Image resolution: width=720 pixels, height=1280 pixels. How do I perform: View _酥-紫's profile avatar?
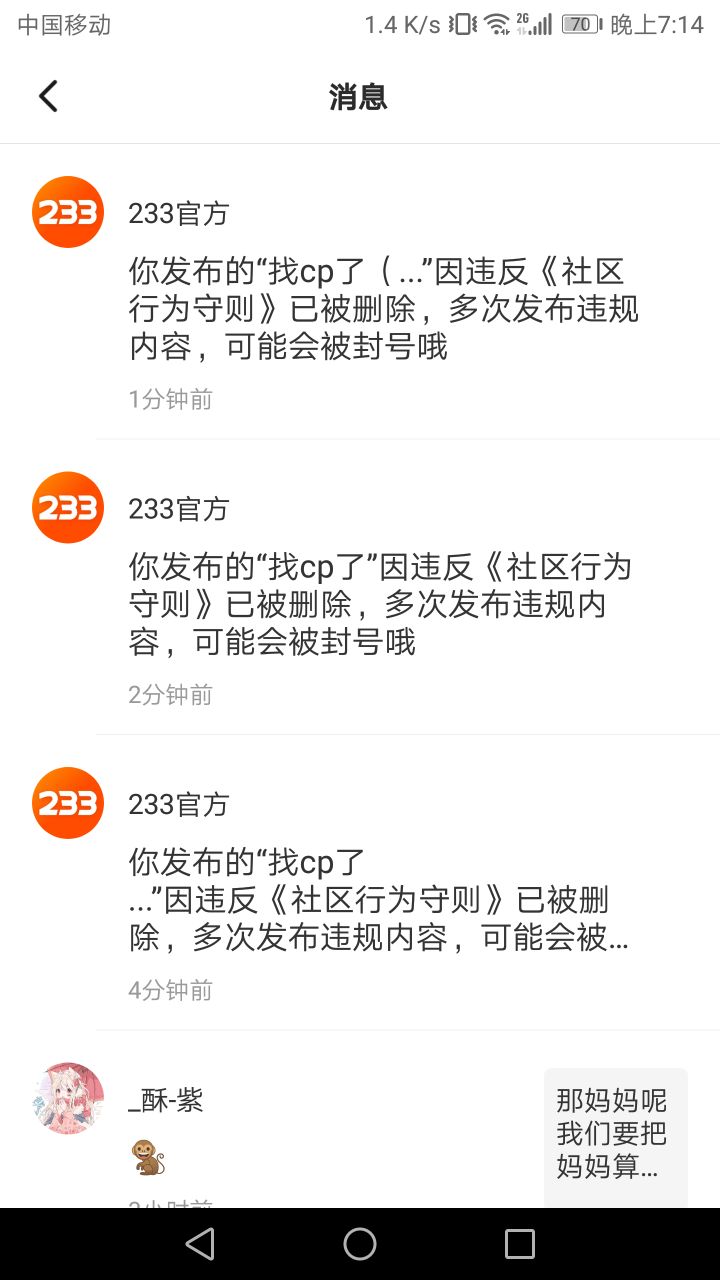[x=68, y=1099]
